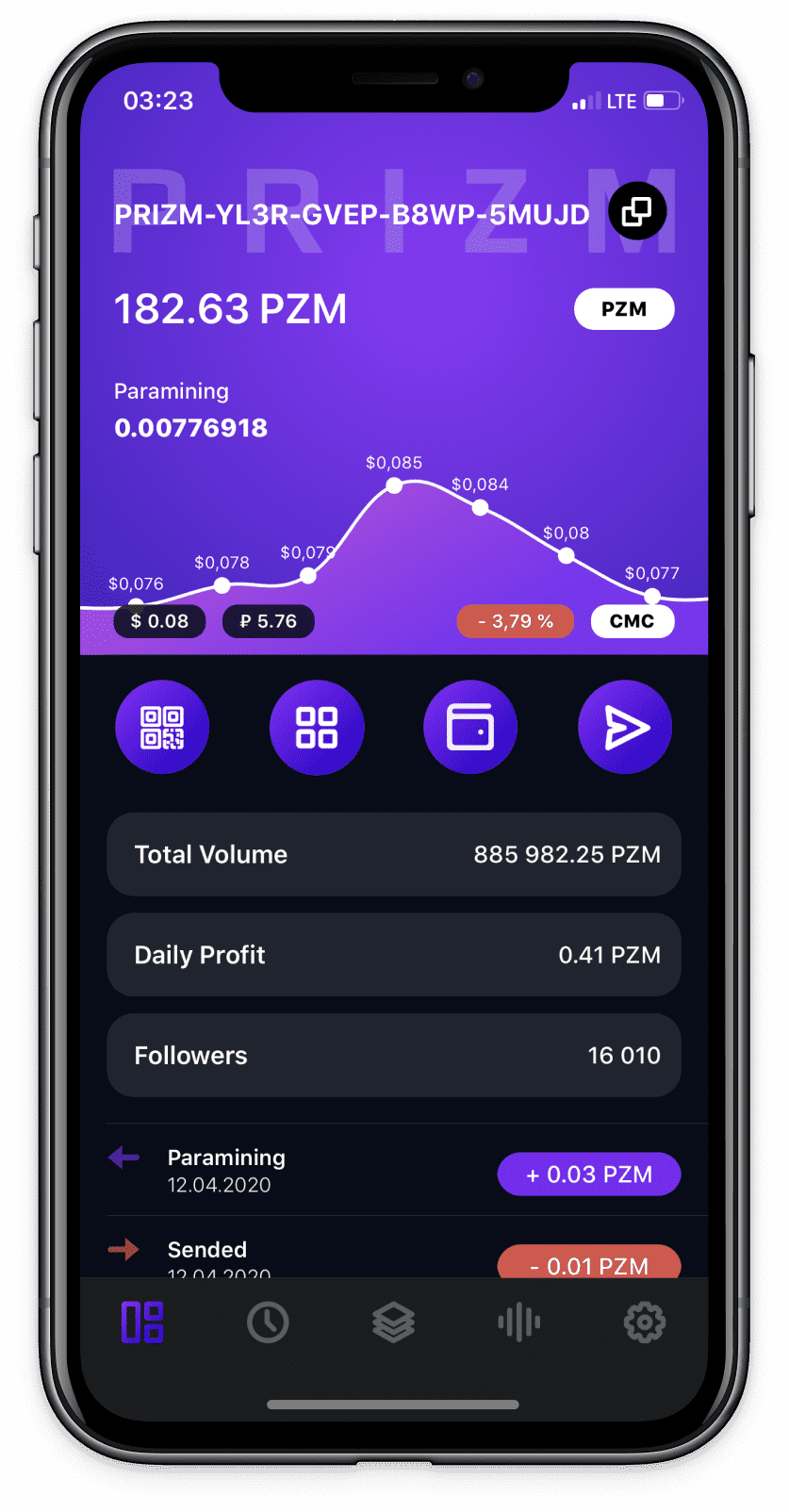The image size is (789, 1512).
Task: Expand the Followers row details
Action: pos(393,1055)
